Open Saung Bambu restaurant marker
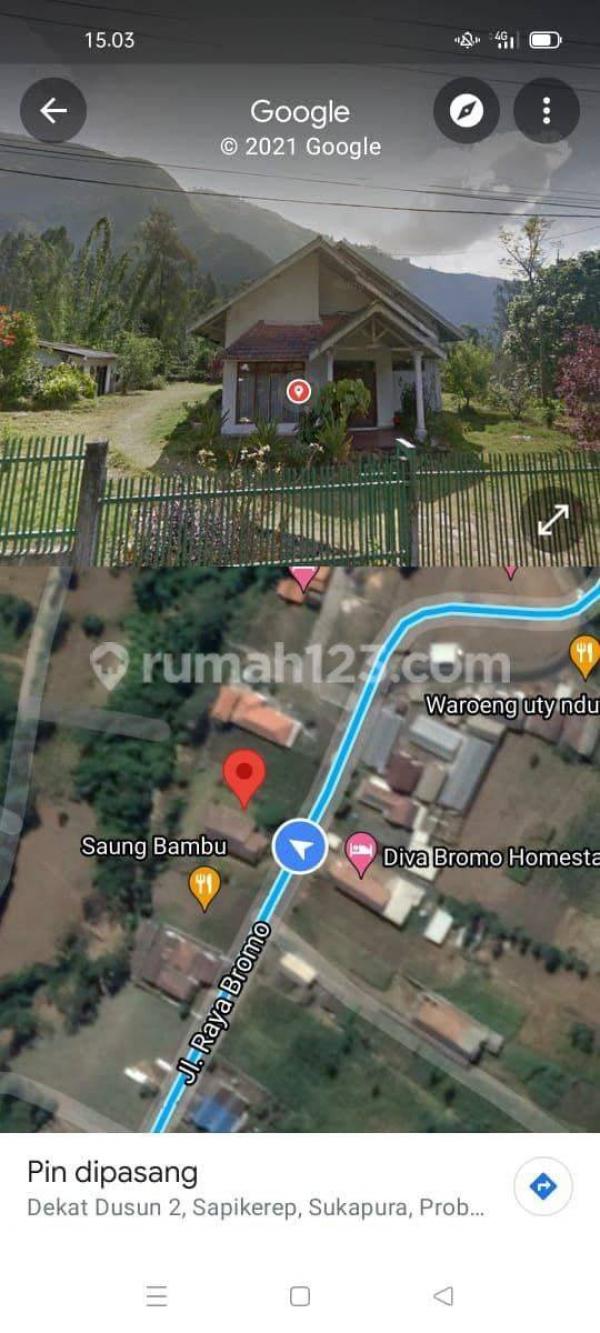This screenshot has width=600, height=1333. (205, 883)
